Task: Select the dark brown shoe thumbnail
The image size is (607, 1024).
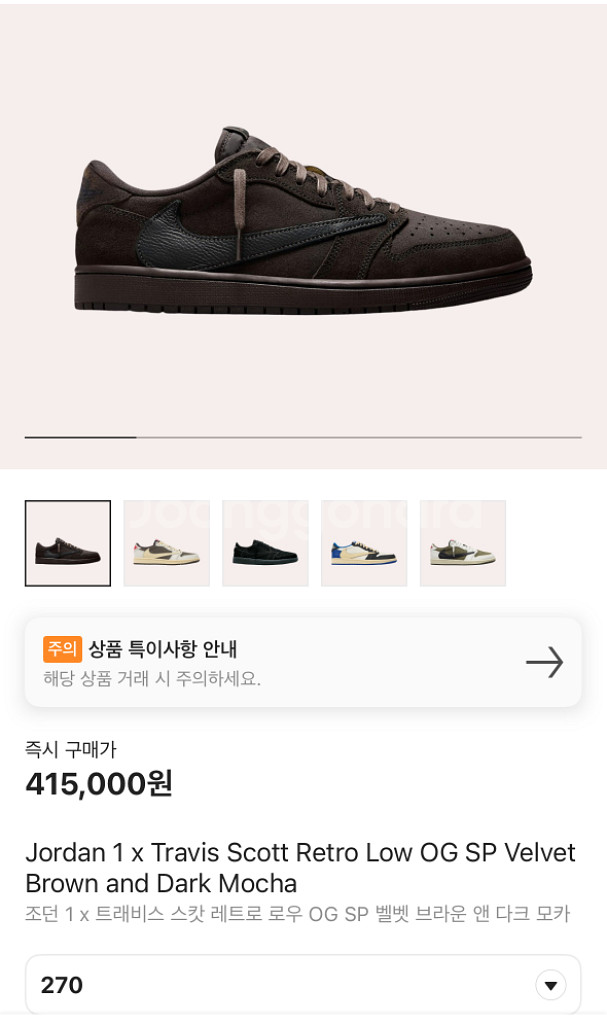Action: (x=68, y=543)
